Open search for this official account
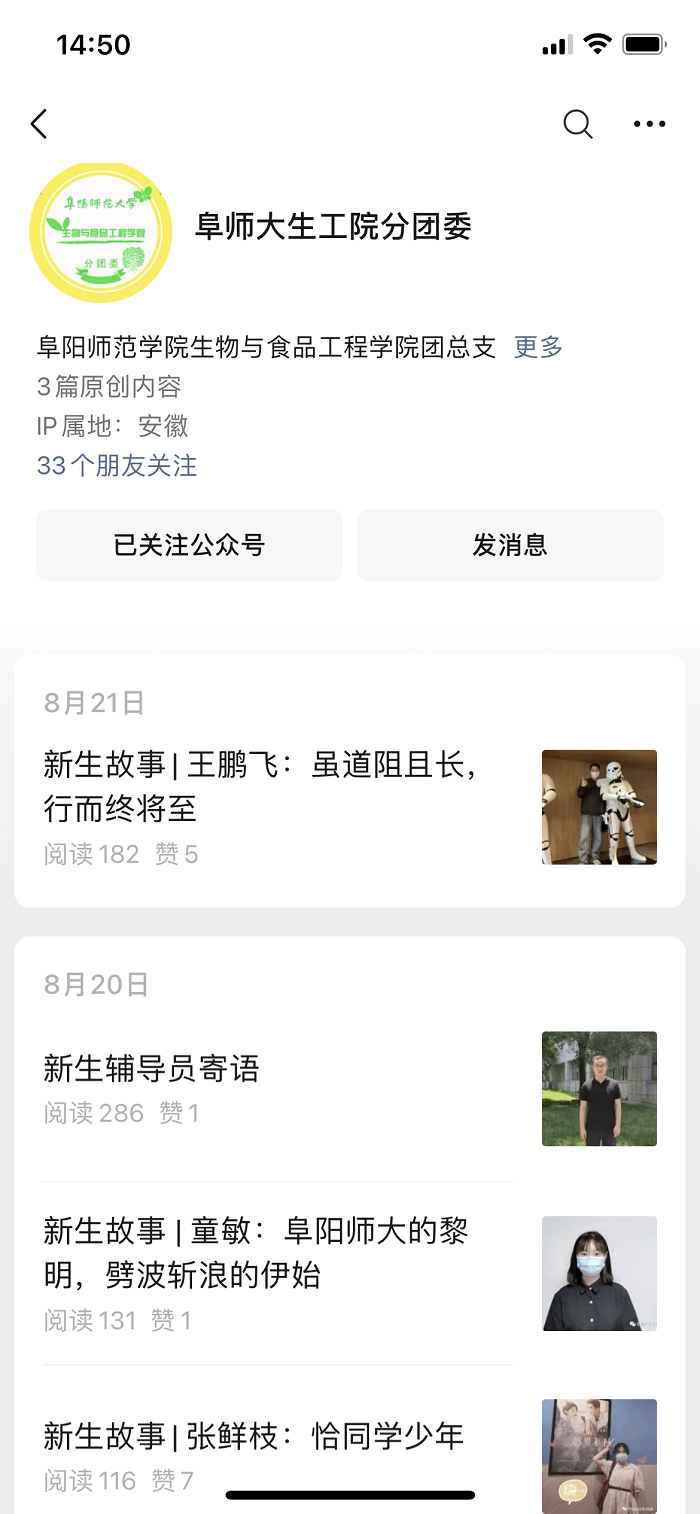Screen dimensions: 700x1514 pyautogui.click(x=578, y=124)
